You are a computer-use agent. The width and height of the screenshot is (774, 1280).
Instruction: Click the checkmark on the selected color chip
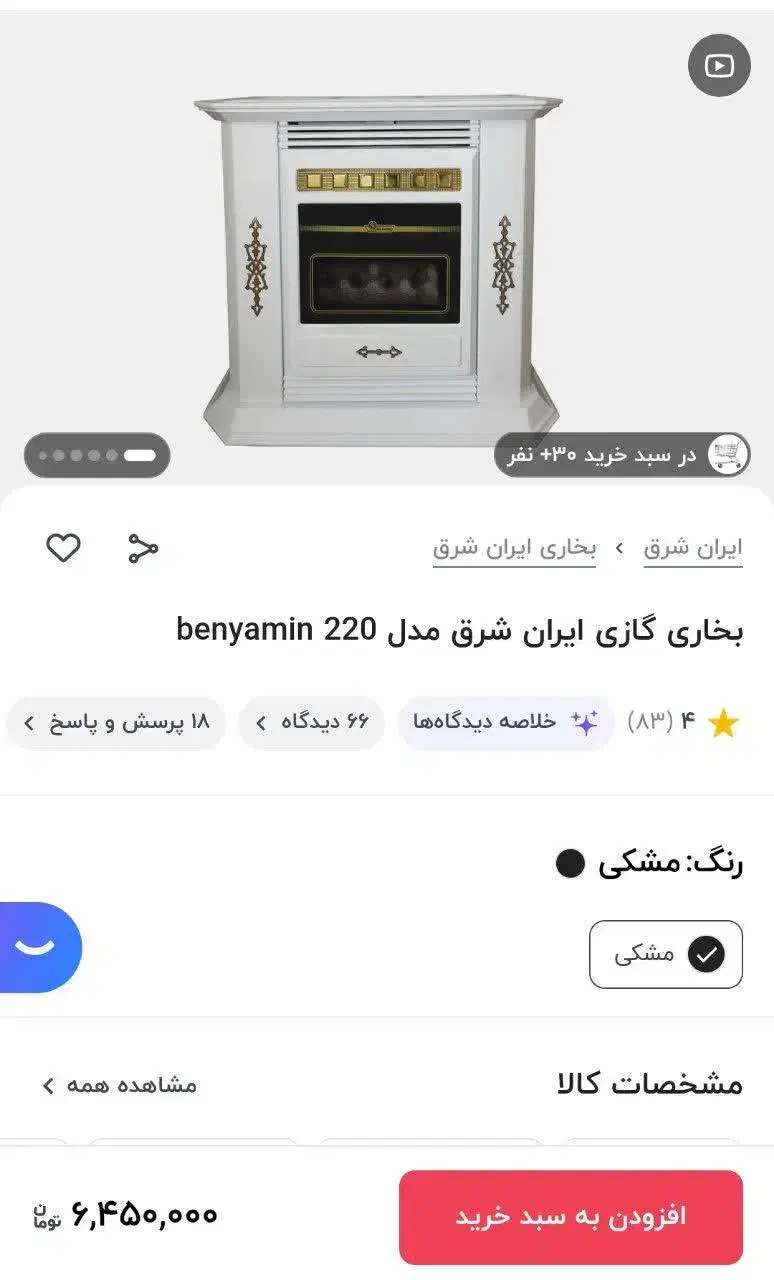click(707, 954)
